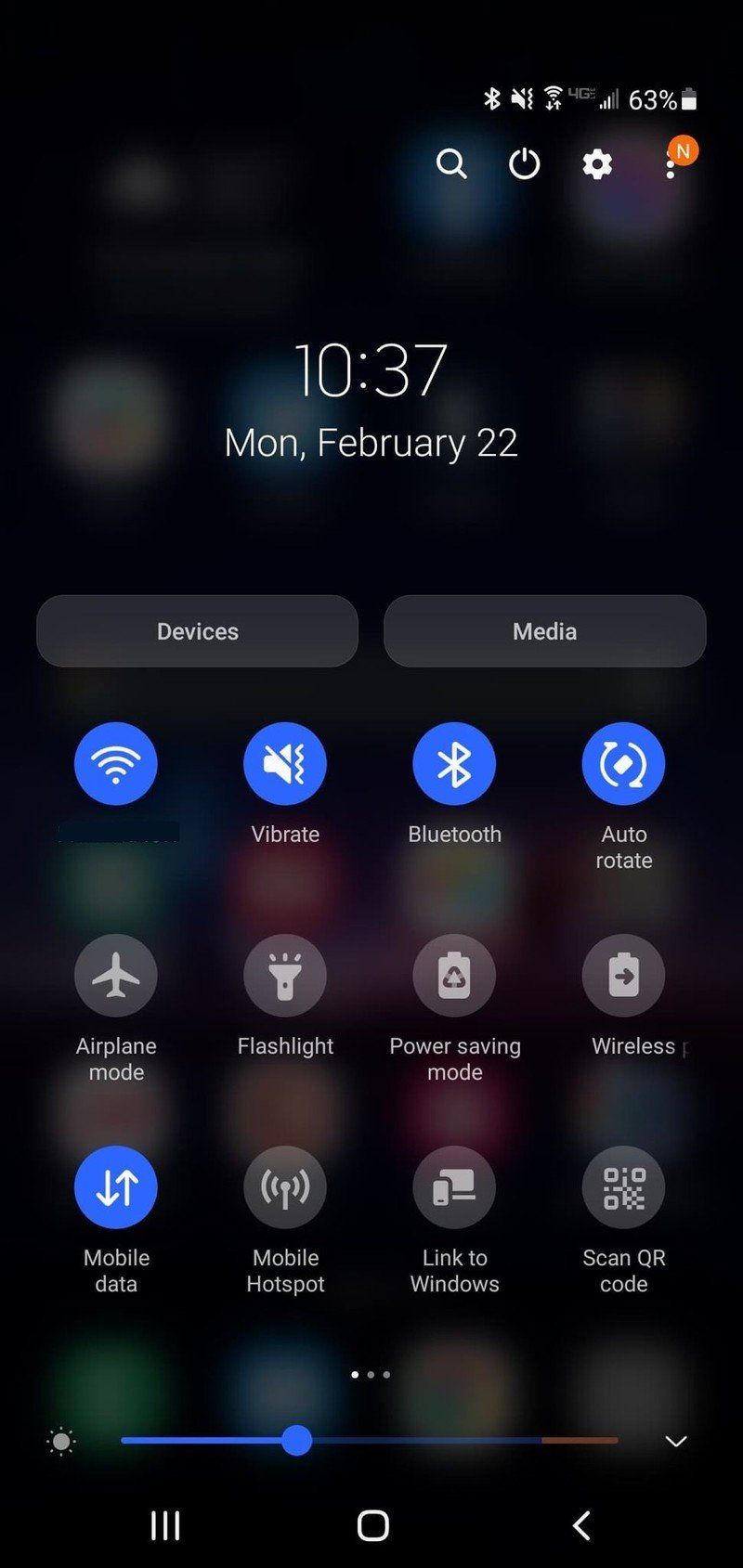This screenshot has height=1568, width=743.
Task: Open the quick panel search
Action: 451,164
